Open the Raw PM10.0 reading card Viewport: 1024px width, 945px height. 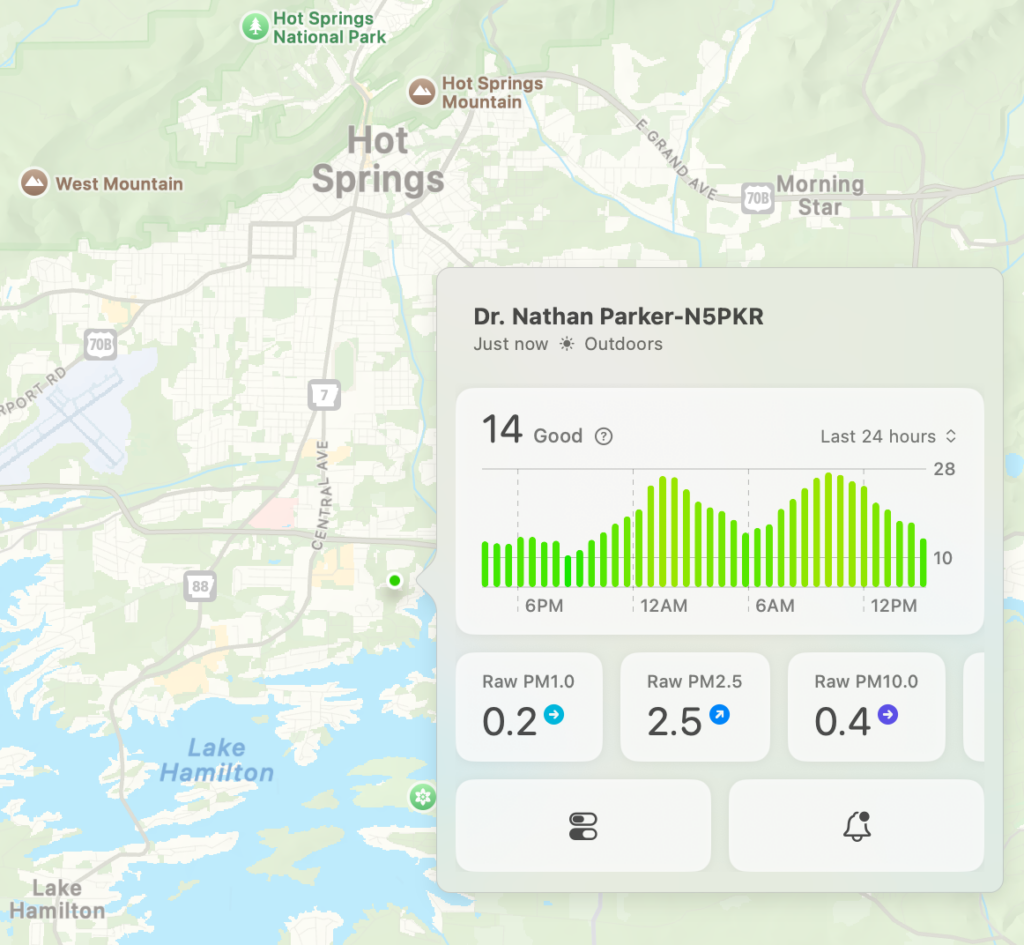pyautogui.click(x=865, y=707)
